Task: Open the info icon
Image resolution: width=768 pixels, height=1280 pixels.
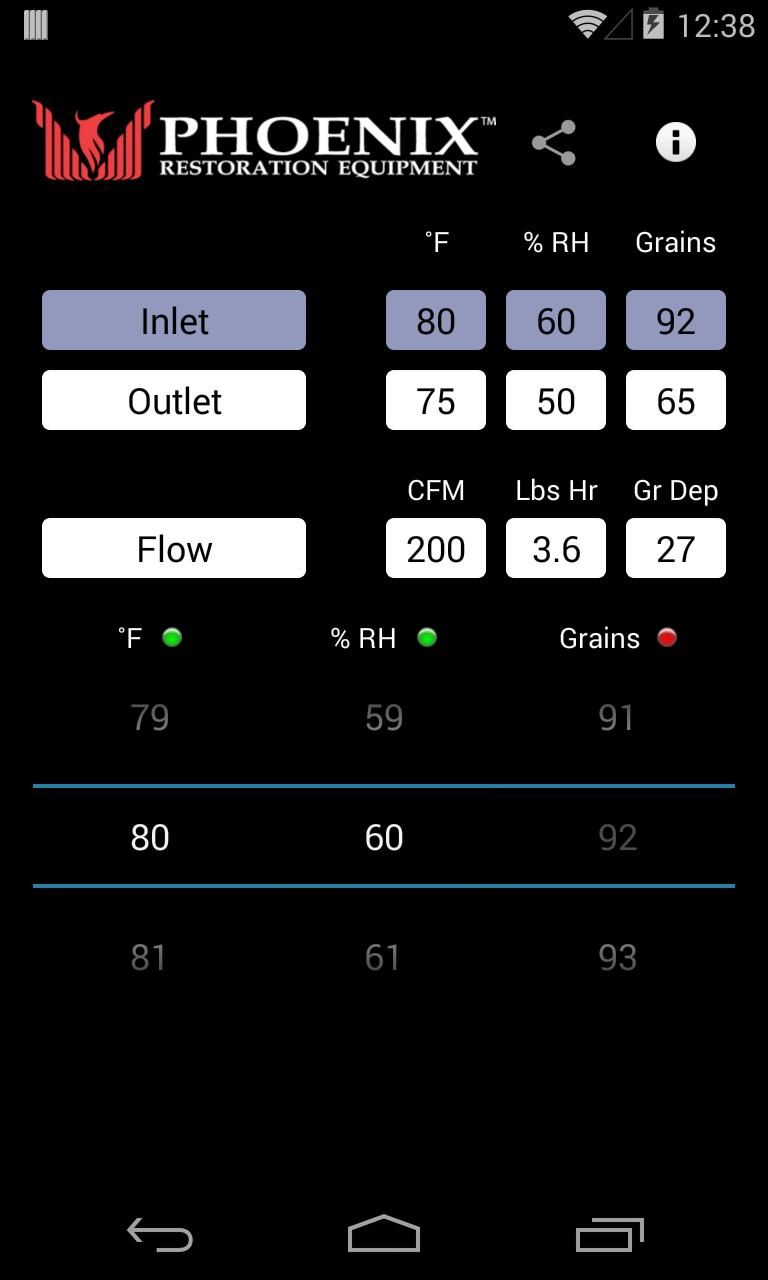Action: pos(675,142)
